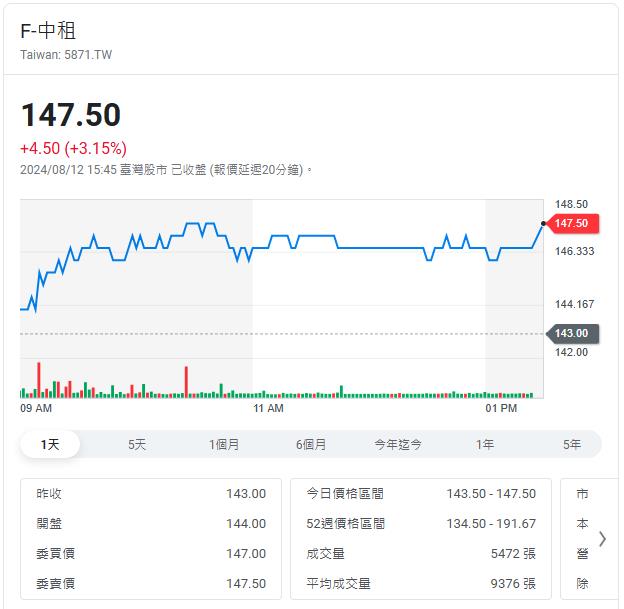Show the 5年 chart
The image size is (624, 609).
(571, 444)
